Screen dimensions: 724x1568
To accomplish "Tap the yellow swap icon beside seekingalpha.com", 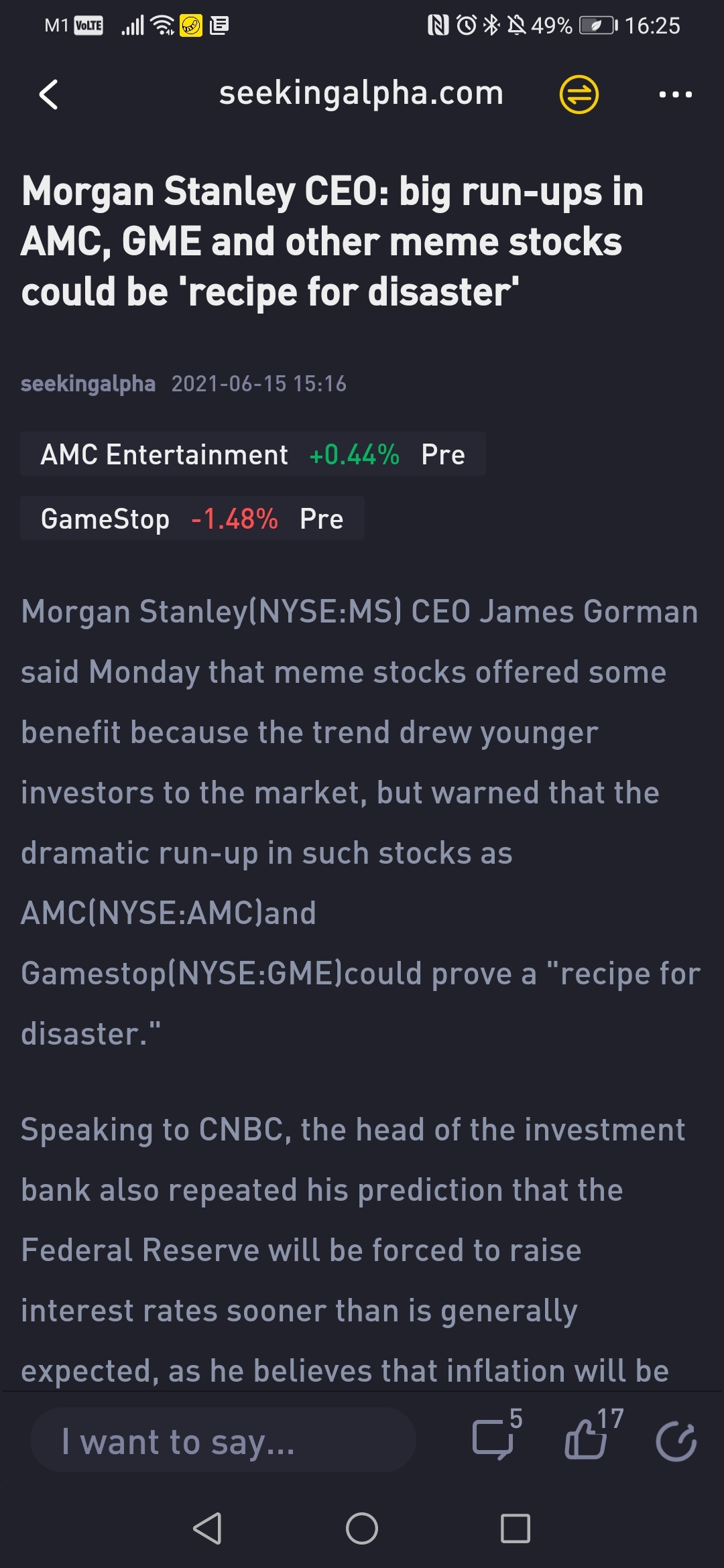I will [x=579, y=94].
